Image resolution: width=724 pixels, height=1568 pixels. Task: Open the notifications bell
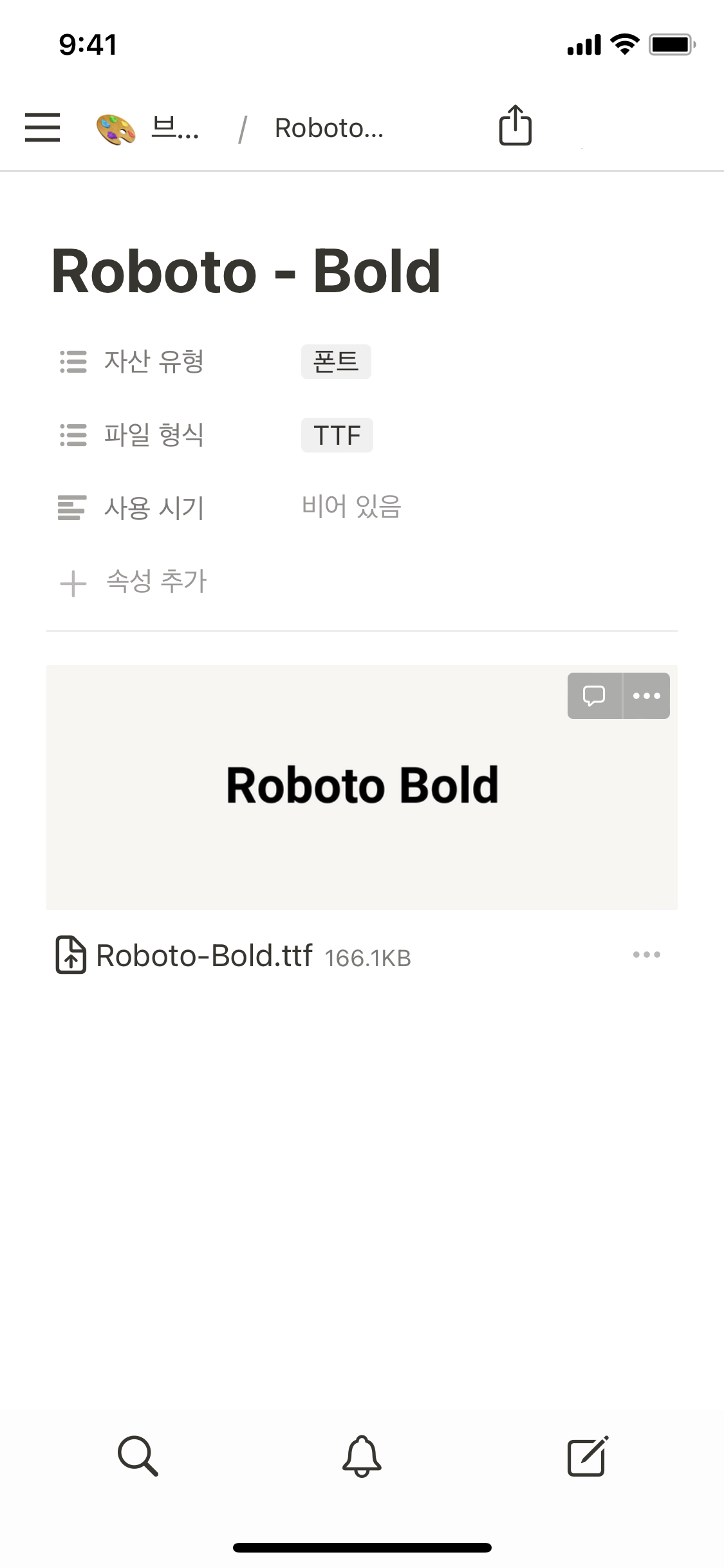(362, 1456)
